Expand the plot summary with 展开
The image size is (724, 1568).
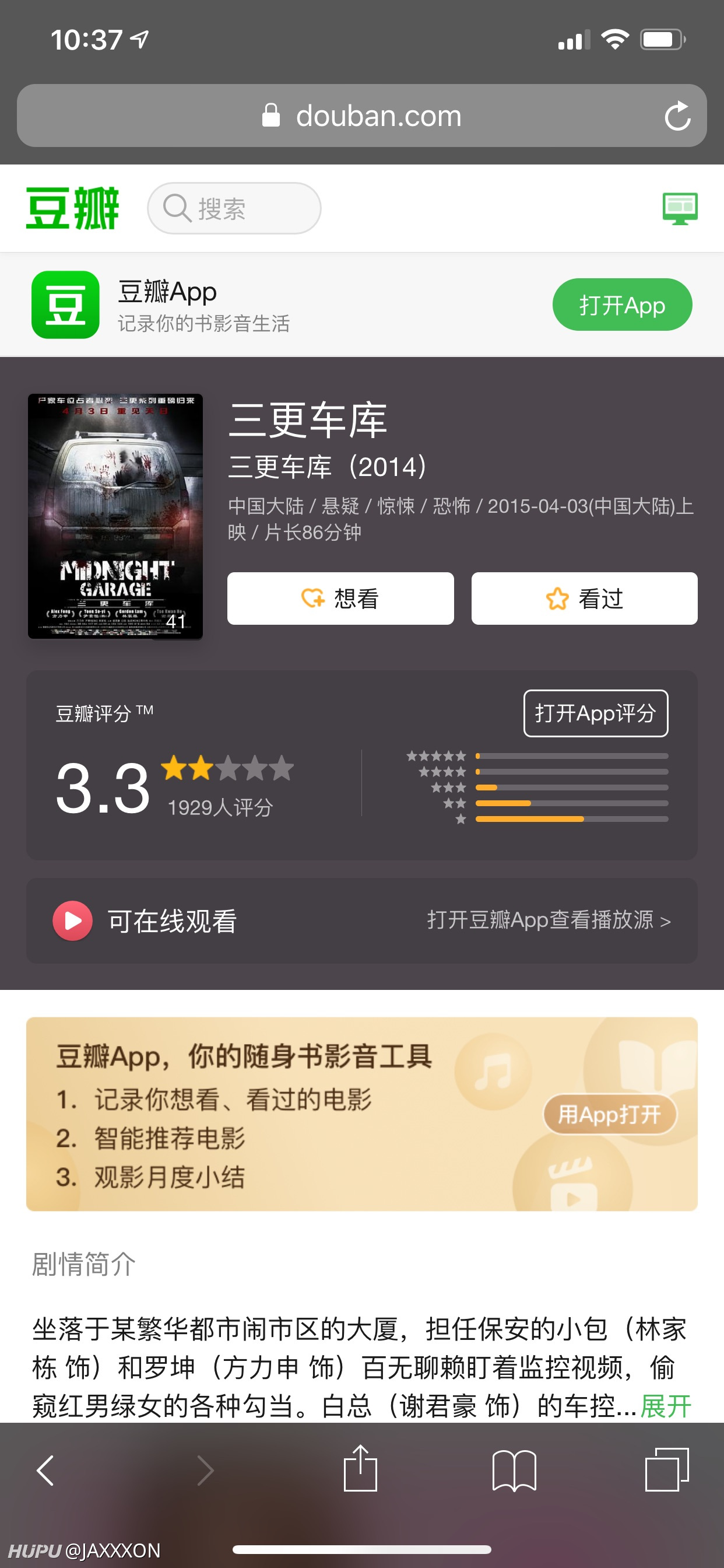click(x=666, y=1406)
